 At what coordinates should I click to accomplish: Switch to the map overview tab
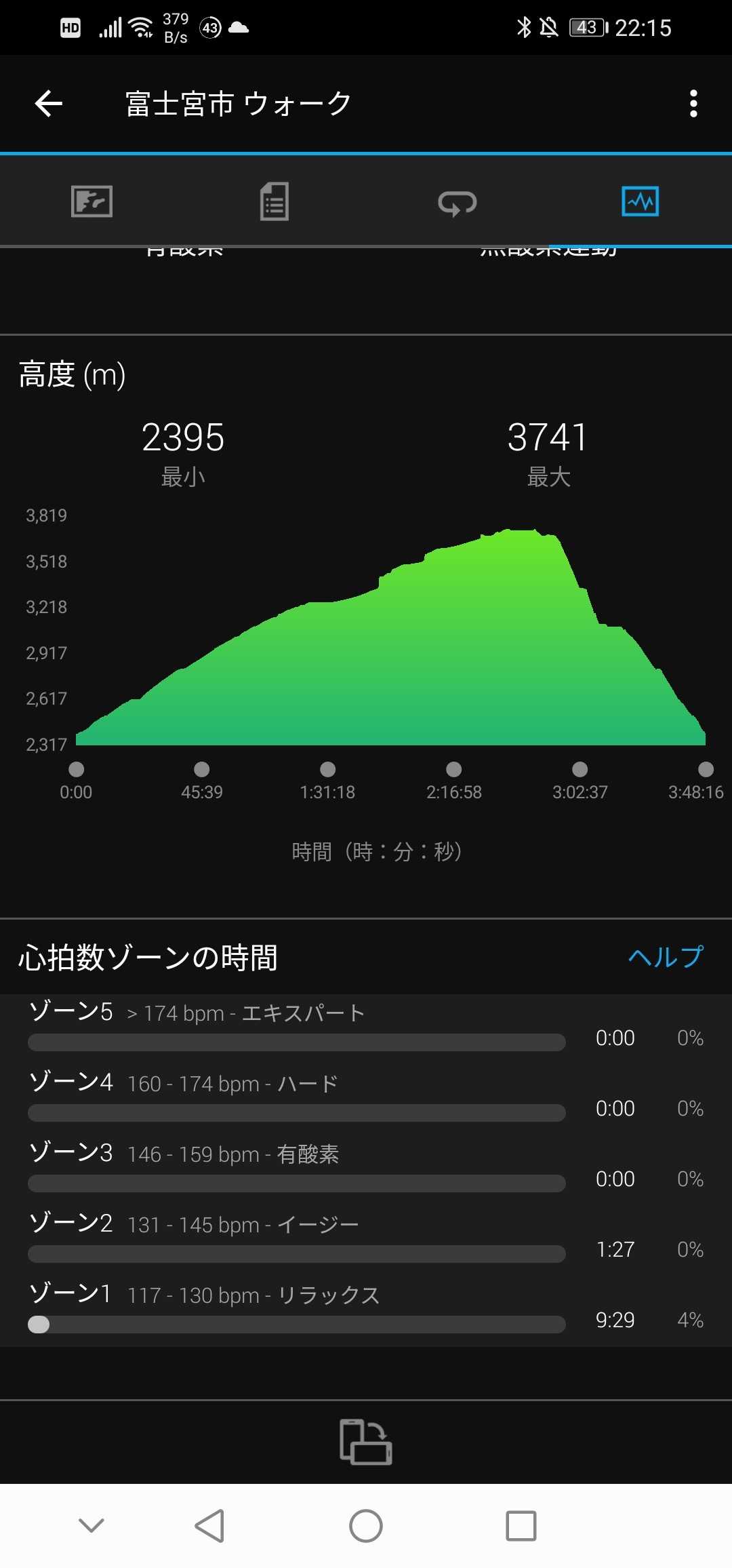91,201
